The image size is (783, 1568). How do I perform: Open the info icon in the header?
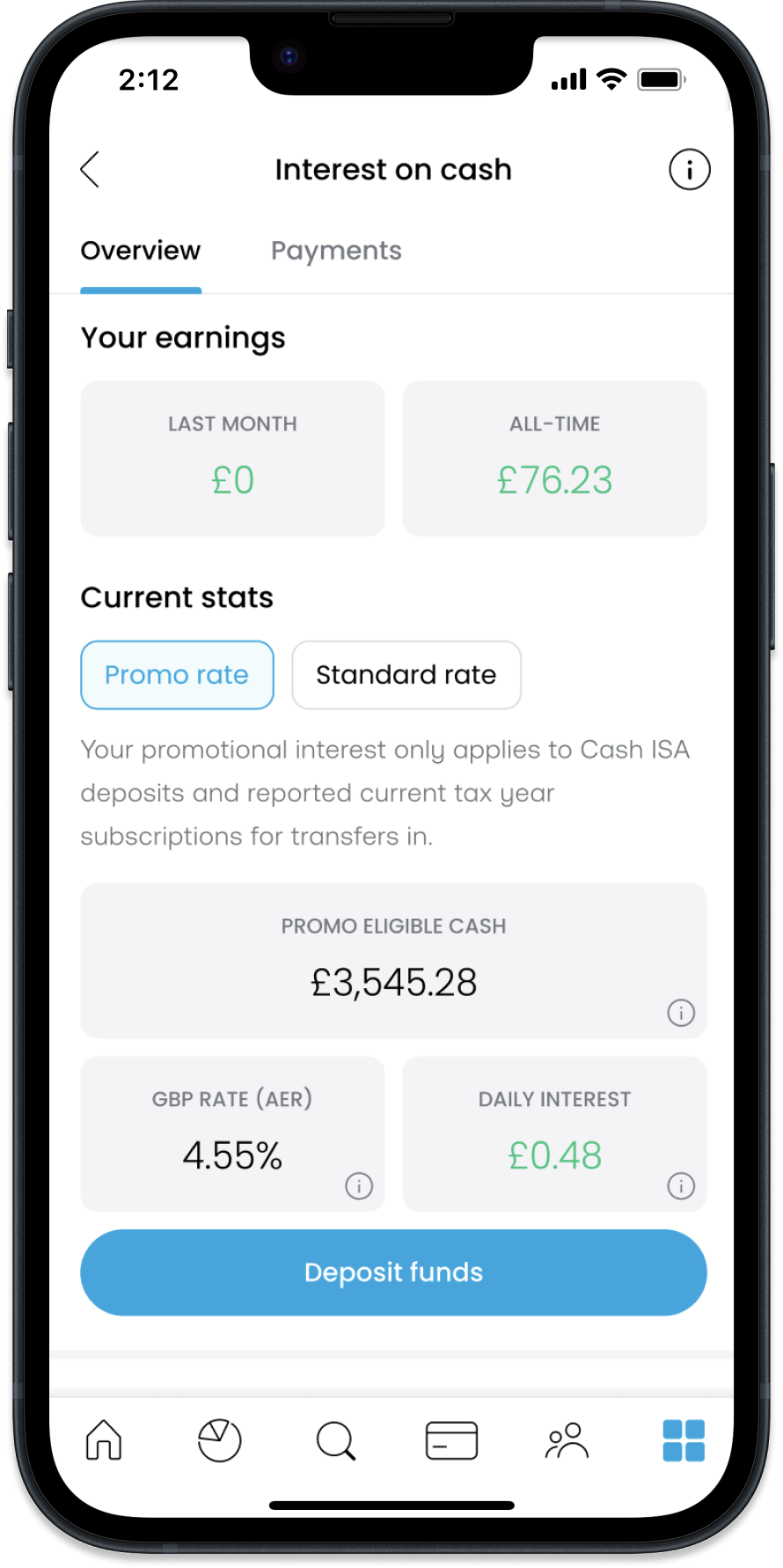pos(689,169)
